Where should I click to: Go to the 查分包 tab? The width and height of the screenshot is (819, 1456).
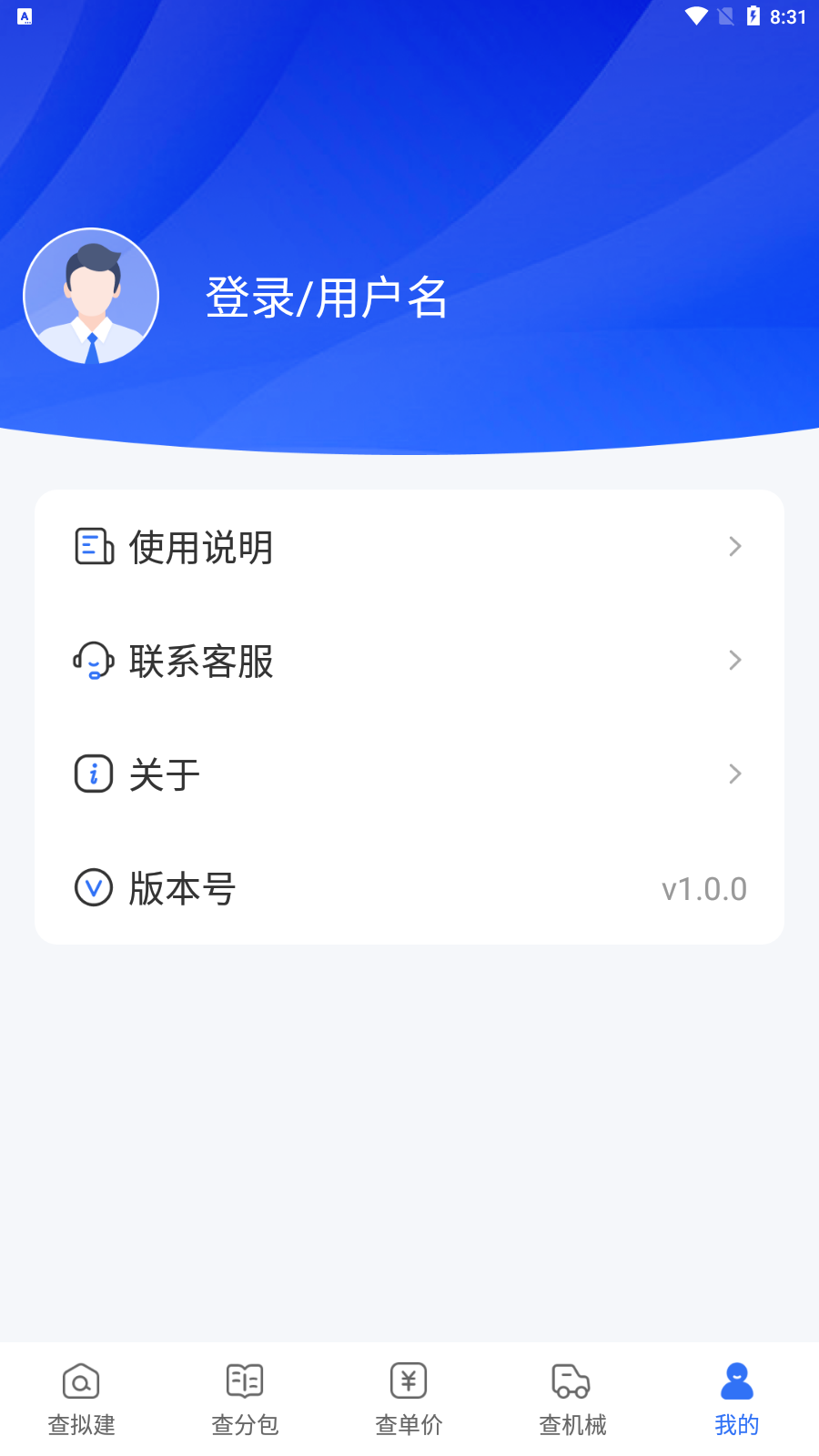click(245, 1399)
